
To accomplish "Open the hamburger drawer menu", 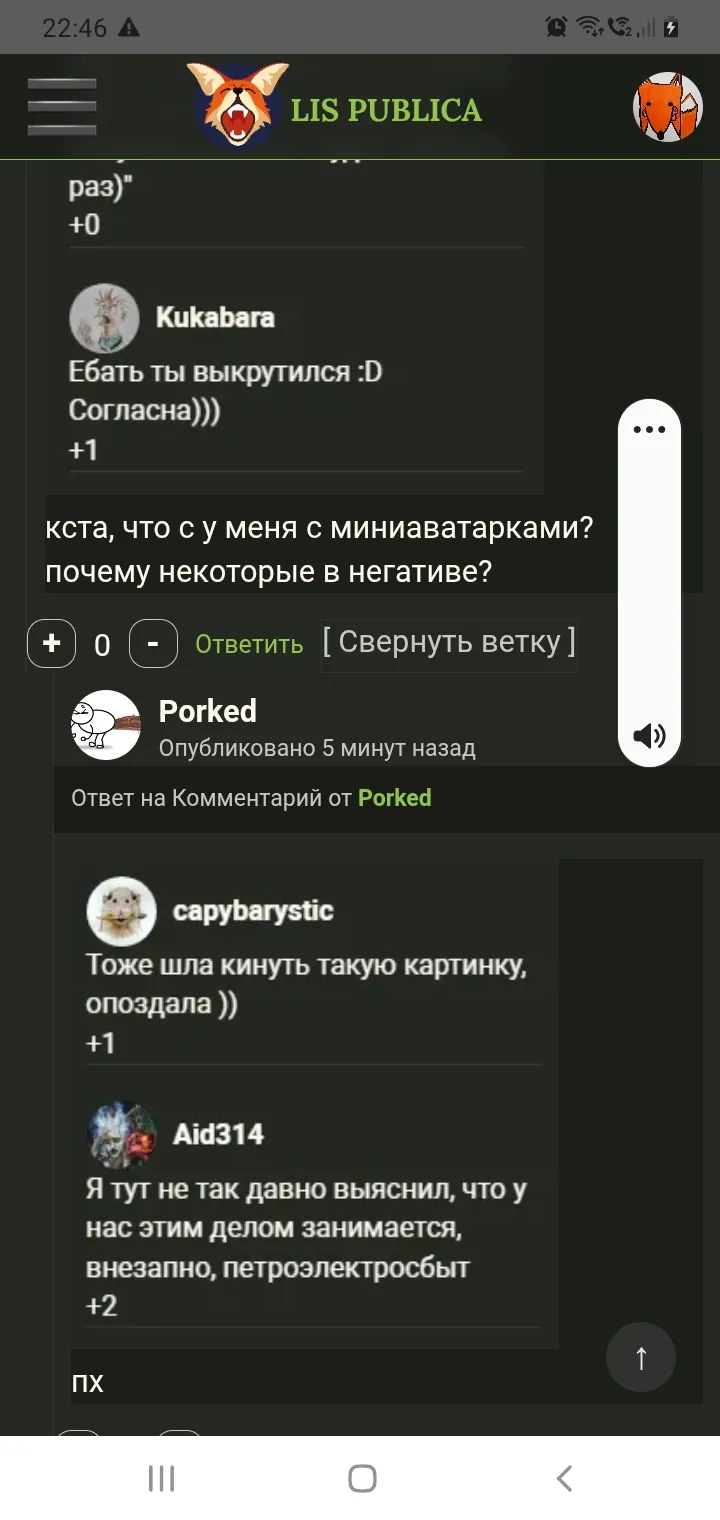I will 62,107.
